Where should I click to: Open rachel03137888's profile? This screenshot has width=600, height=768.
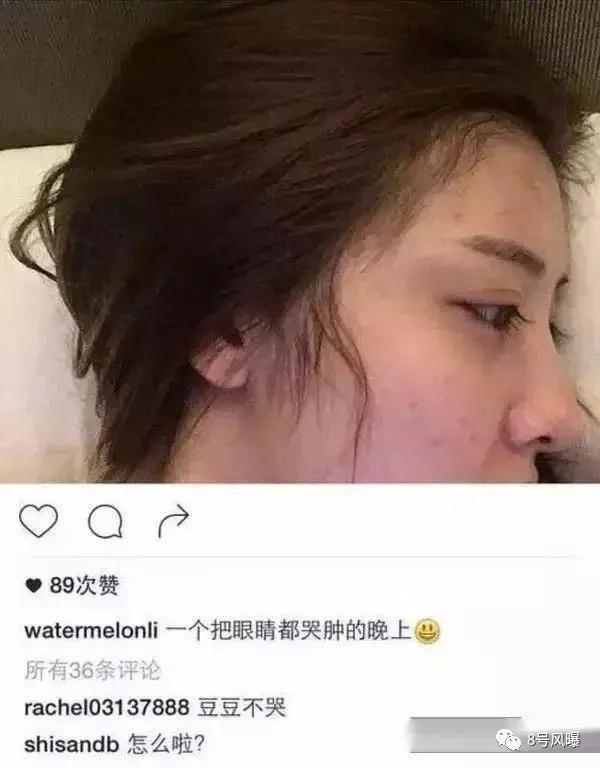(x=106, y=708)
